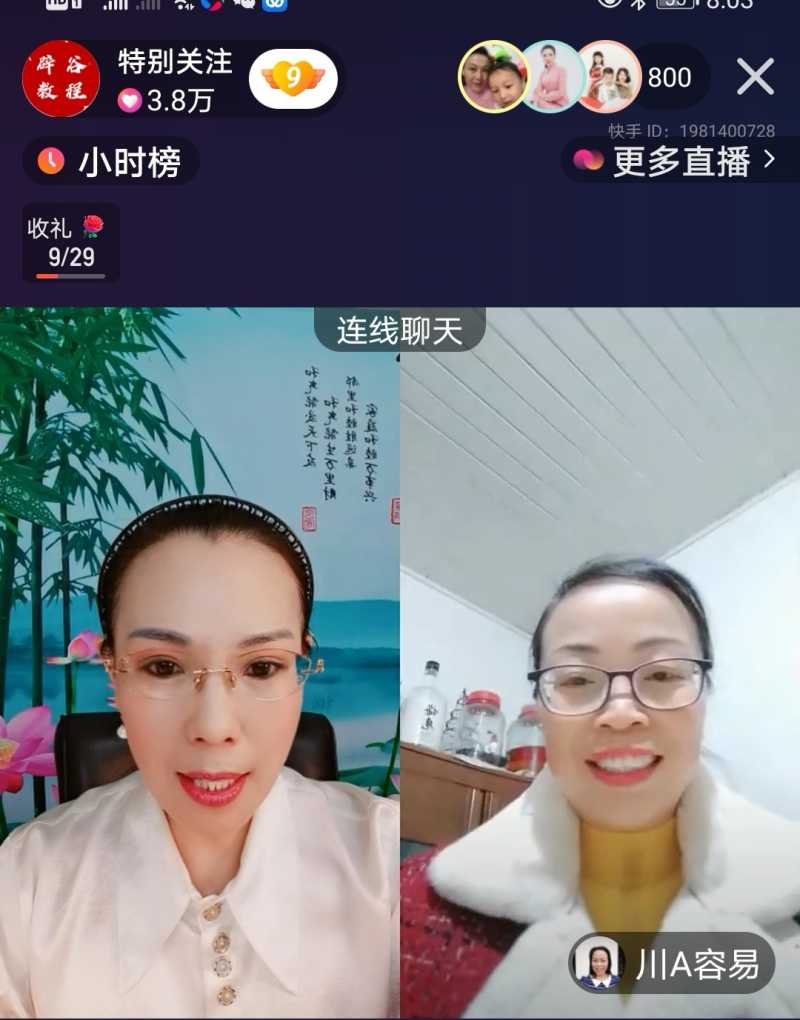View the 800 online viewers list
Screen dimensions: 800x1020
pos(669,77)
